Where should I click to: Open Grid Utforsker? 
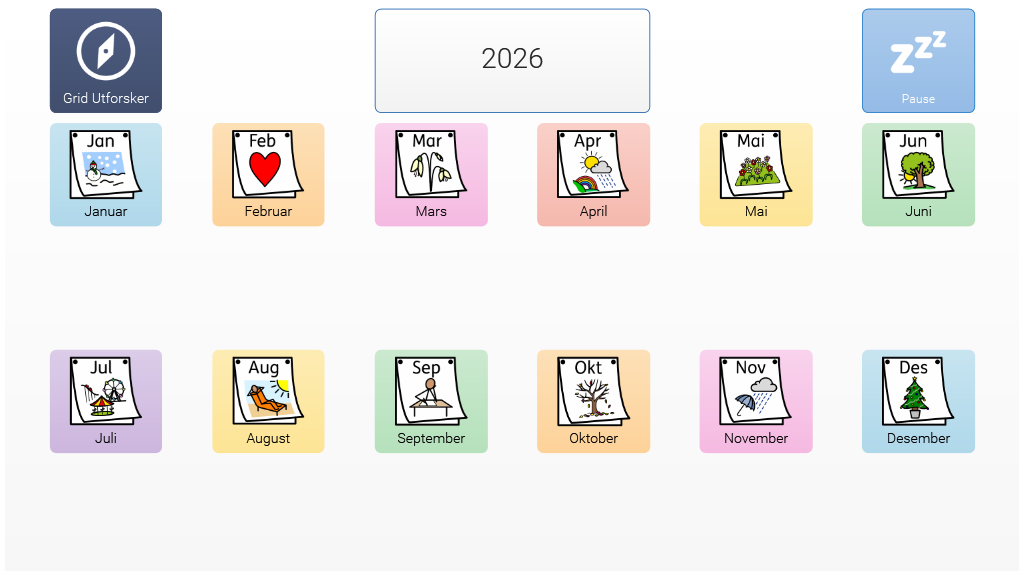click(106, 61)
